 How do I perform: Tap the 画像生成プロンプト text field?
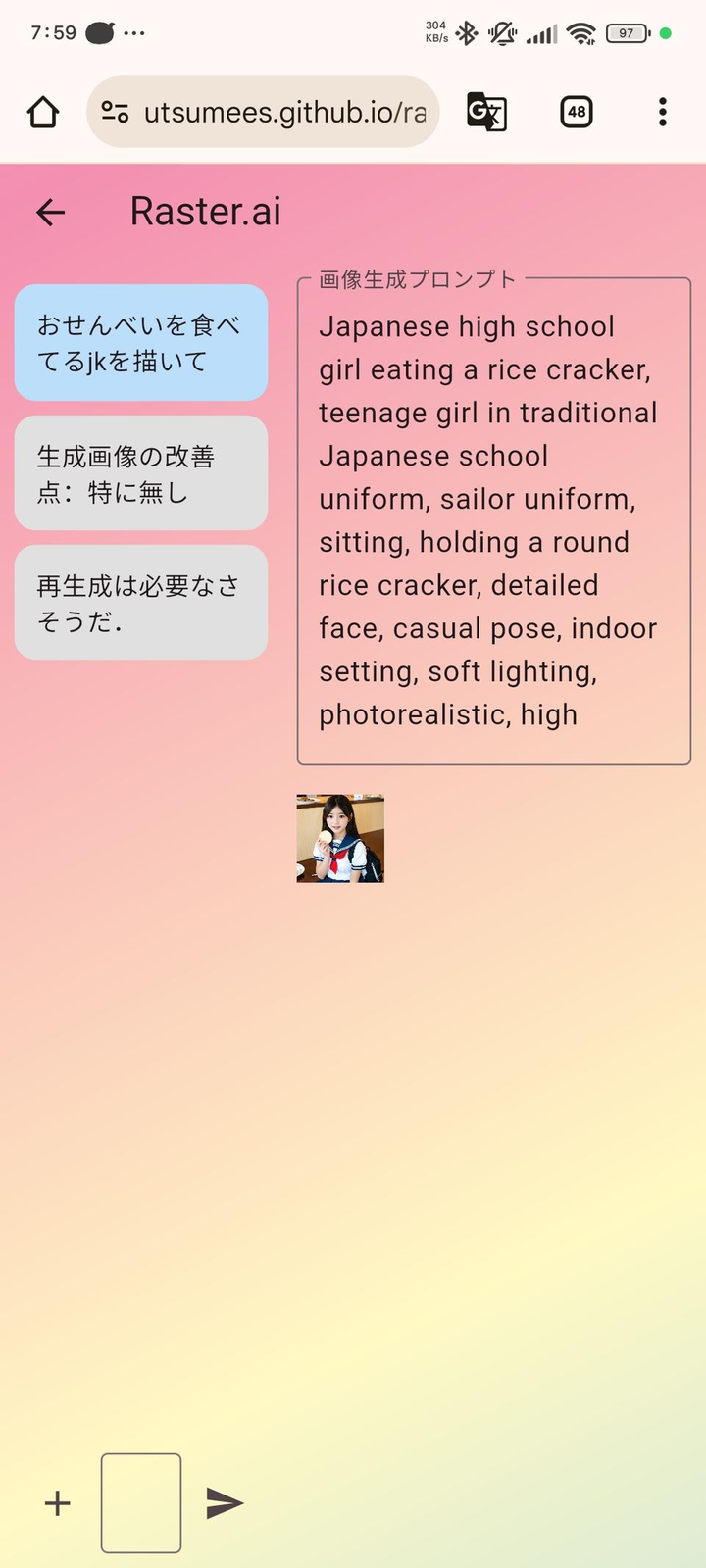[493, 521]
